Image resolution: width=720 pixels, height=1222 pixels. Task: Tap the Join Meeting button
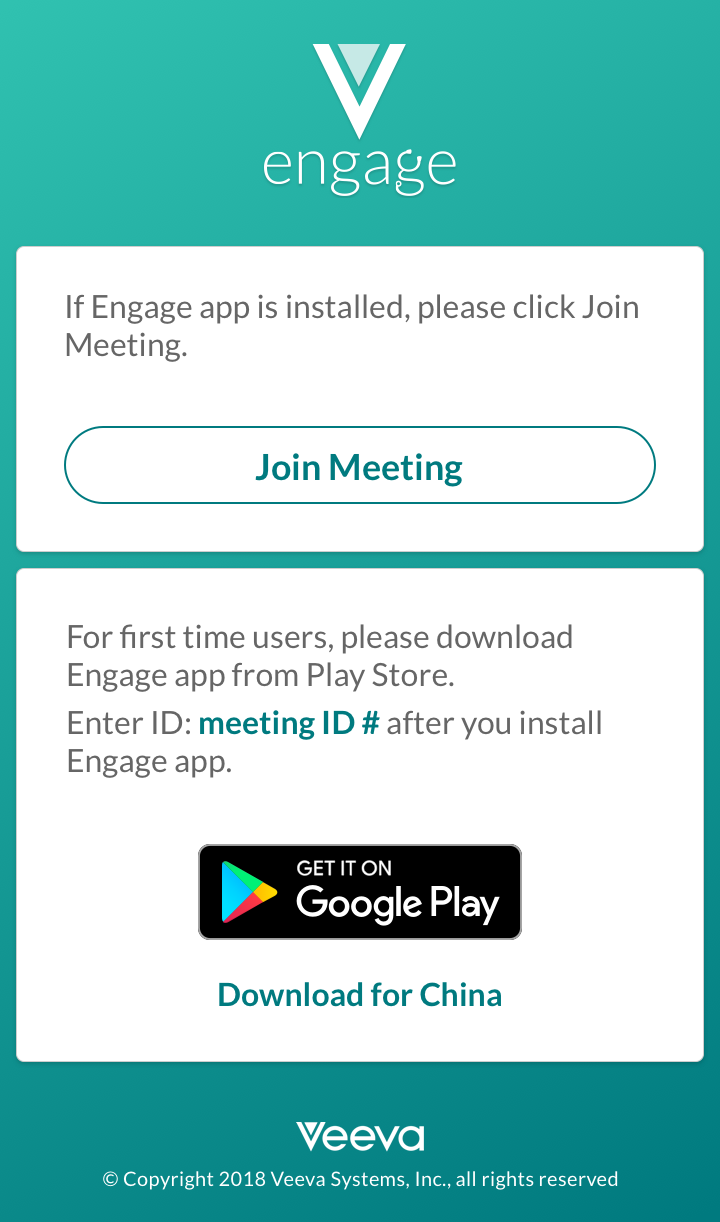[x=360, y=466]
